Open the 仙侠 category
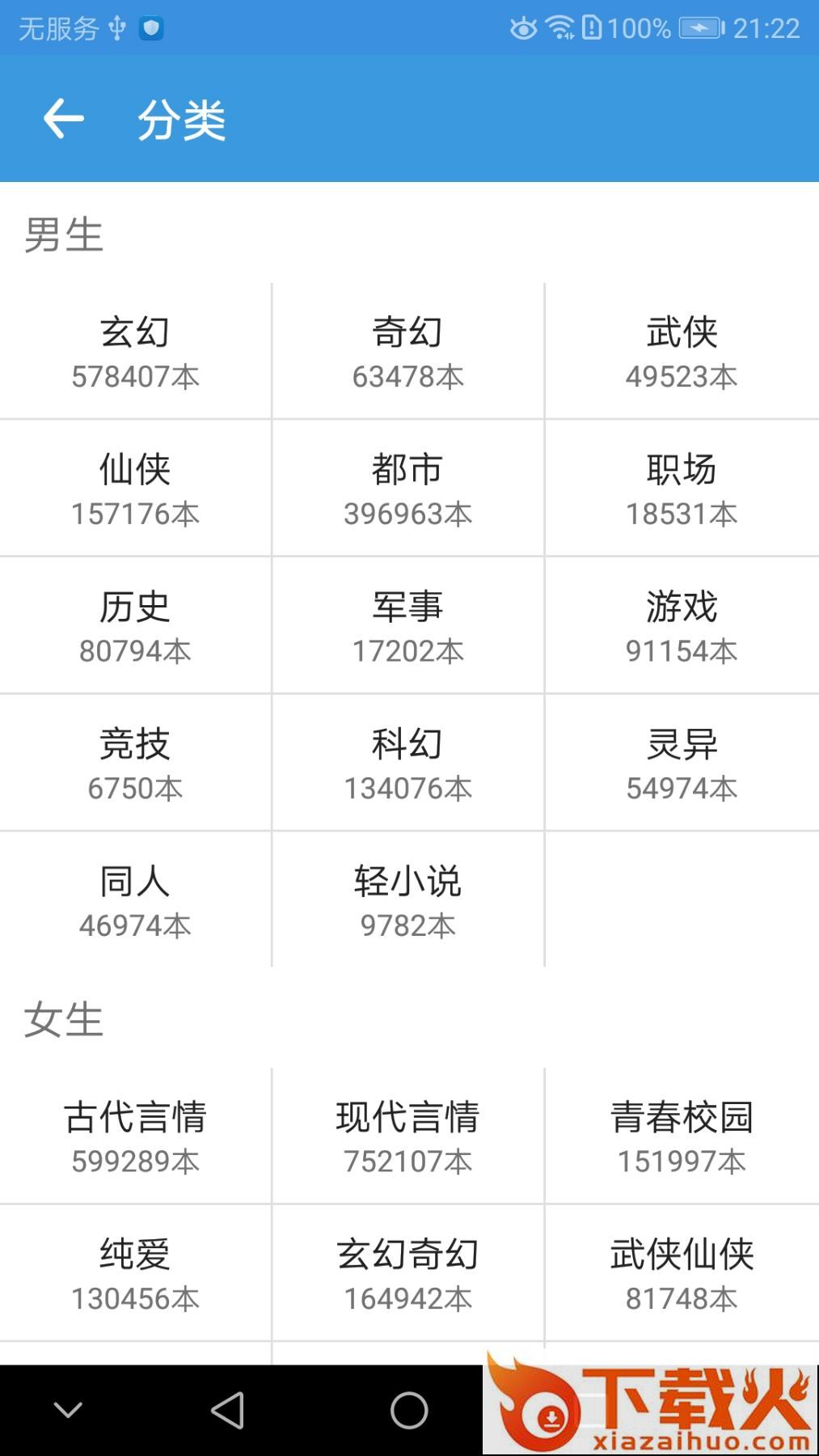This screenshot has width=819, height=1456. [135, 489]
